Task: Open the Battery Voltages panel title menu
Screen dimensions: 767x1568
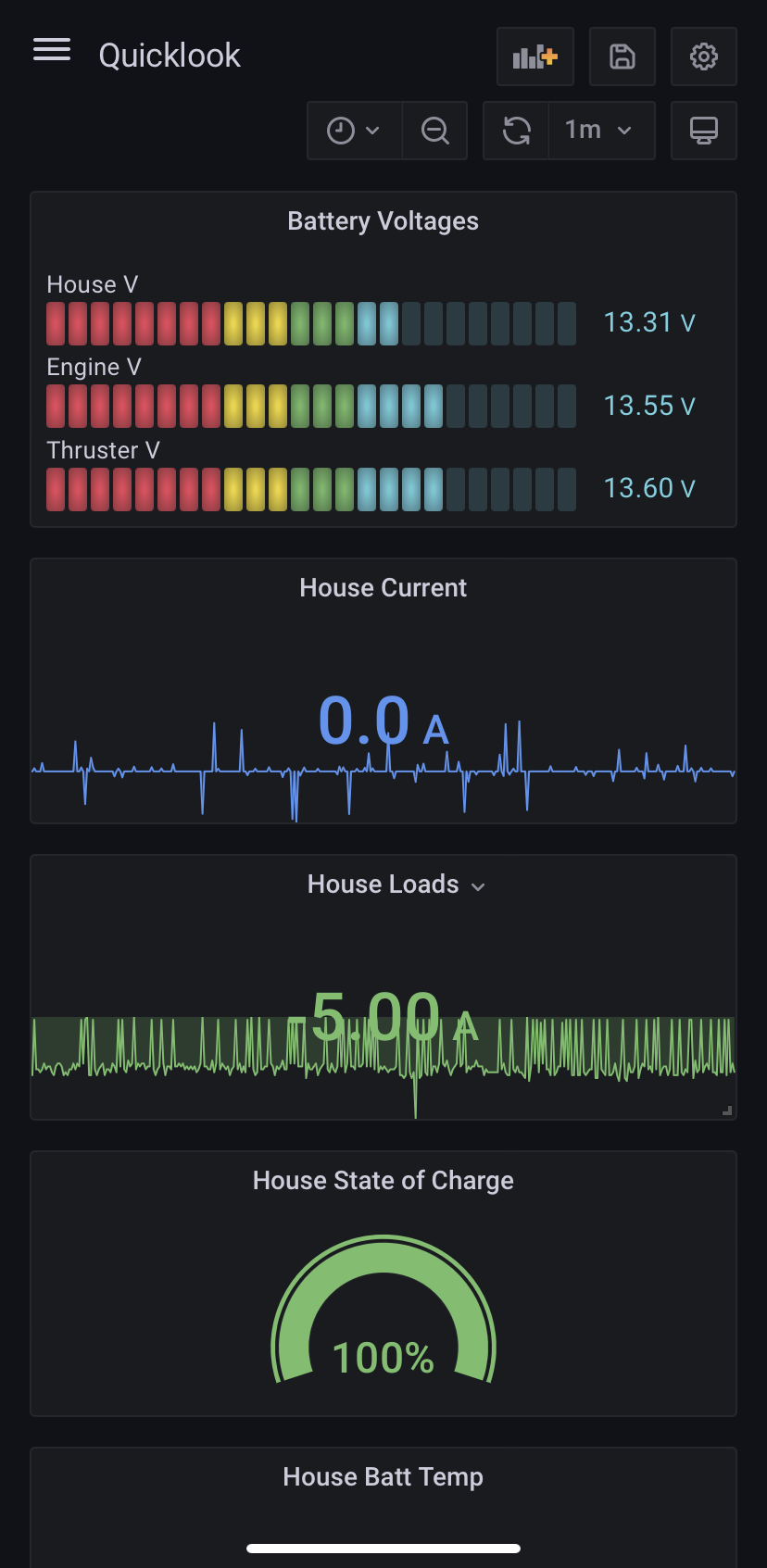Action: tap(383, 221)
